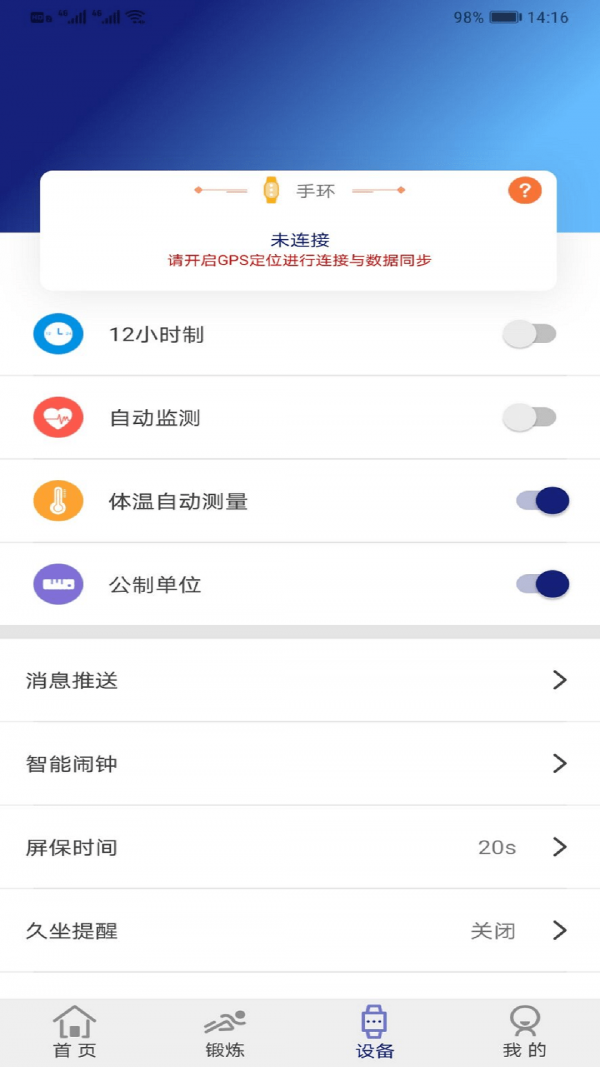Change the 屏保时间 setting

300,848
